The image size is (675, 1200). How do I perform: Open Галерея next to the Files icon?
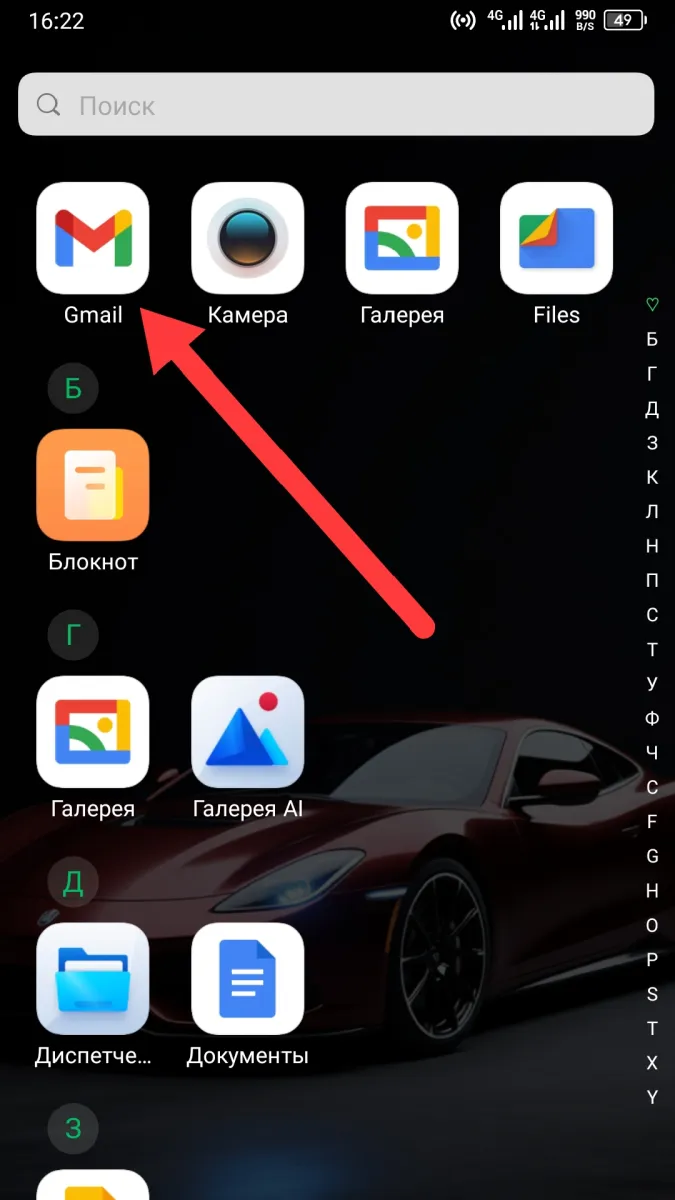pos(402,238)
